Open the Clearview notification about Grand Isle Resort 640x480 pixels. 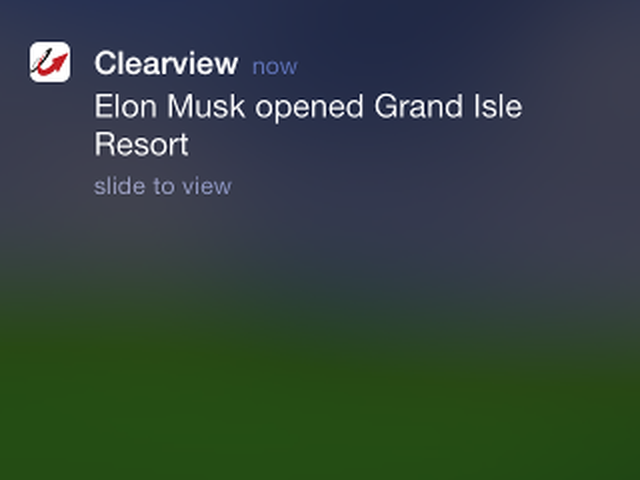(307, 124)
